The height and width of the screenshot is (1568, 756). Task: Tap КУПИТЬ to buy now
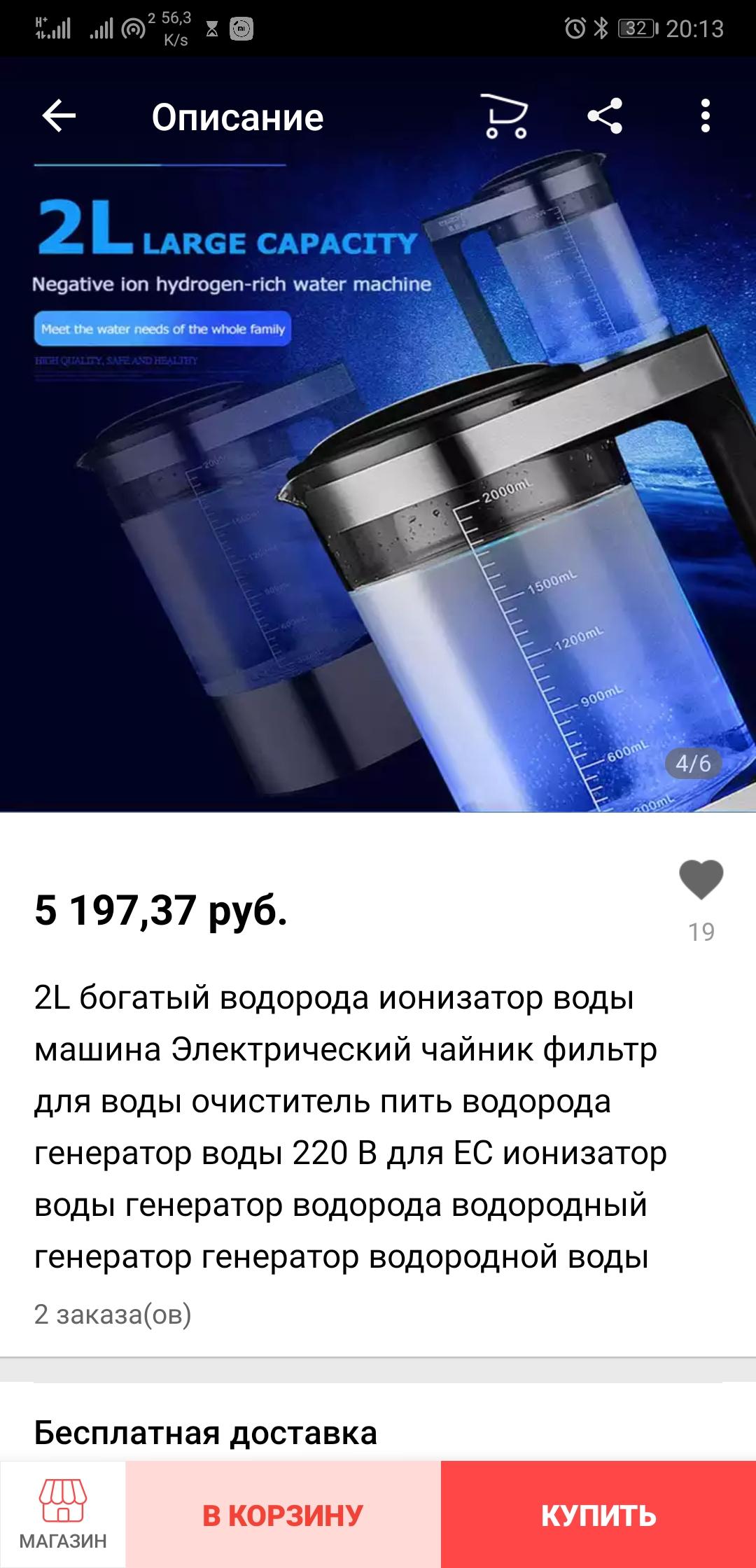point(598,1514)
